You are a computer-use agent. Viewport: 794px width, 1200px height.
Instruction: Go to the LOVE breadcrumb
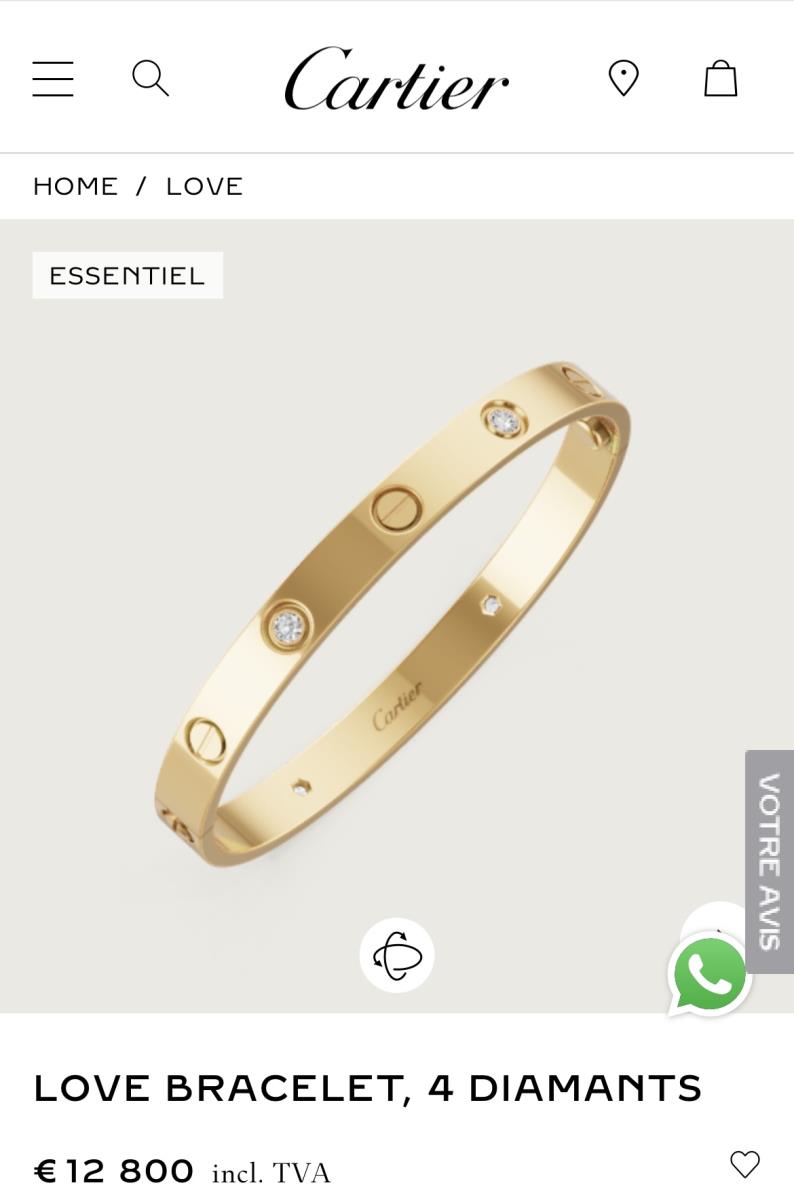click(204, 186)
